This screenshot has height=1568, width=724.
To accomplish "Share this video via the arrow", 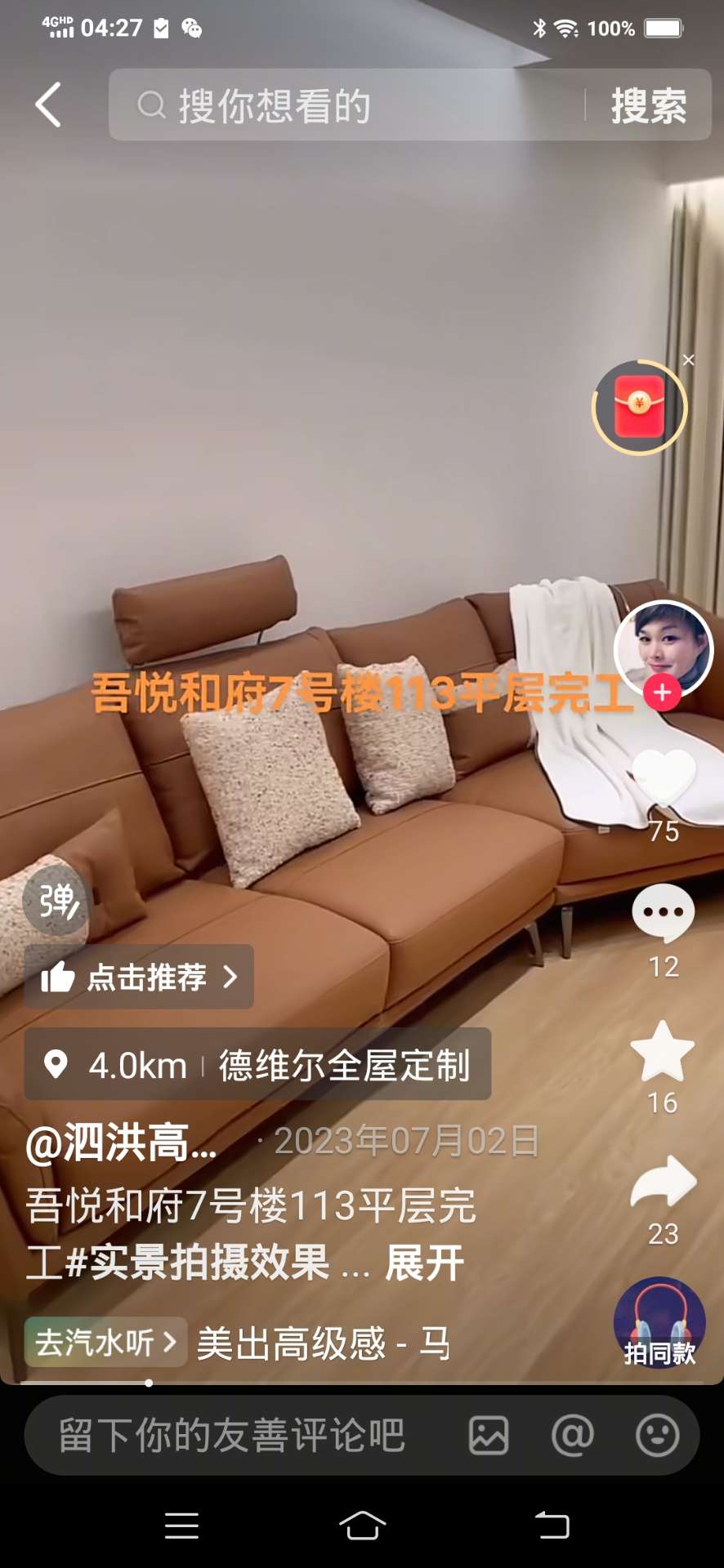I will pos(663,1183).
